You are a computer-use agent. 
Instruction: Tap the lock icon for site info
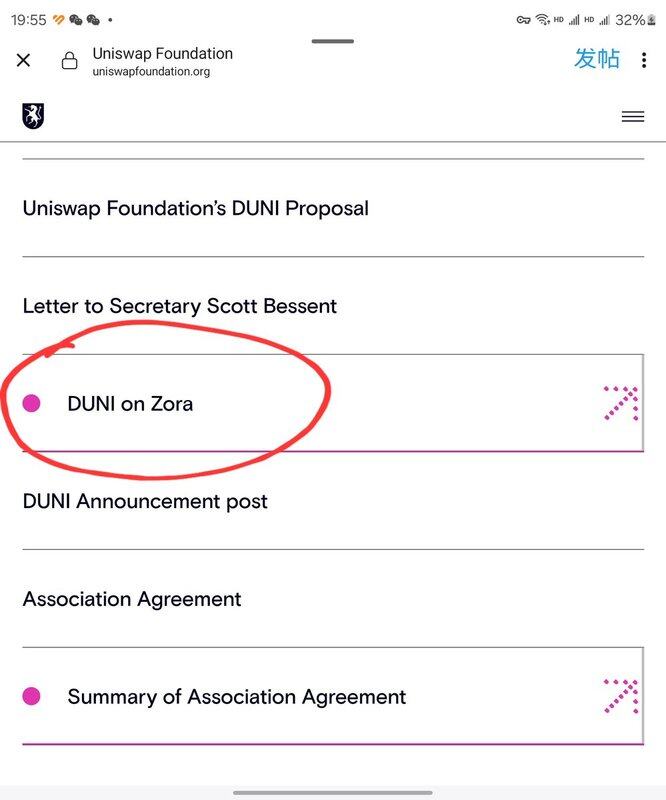(x=69, y=61)
